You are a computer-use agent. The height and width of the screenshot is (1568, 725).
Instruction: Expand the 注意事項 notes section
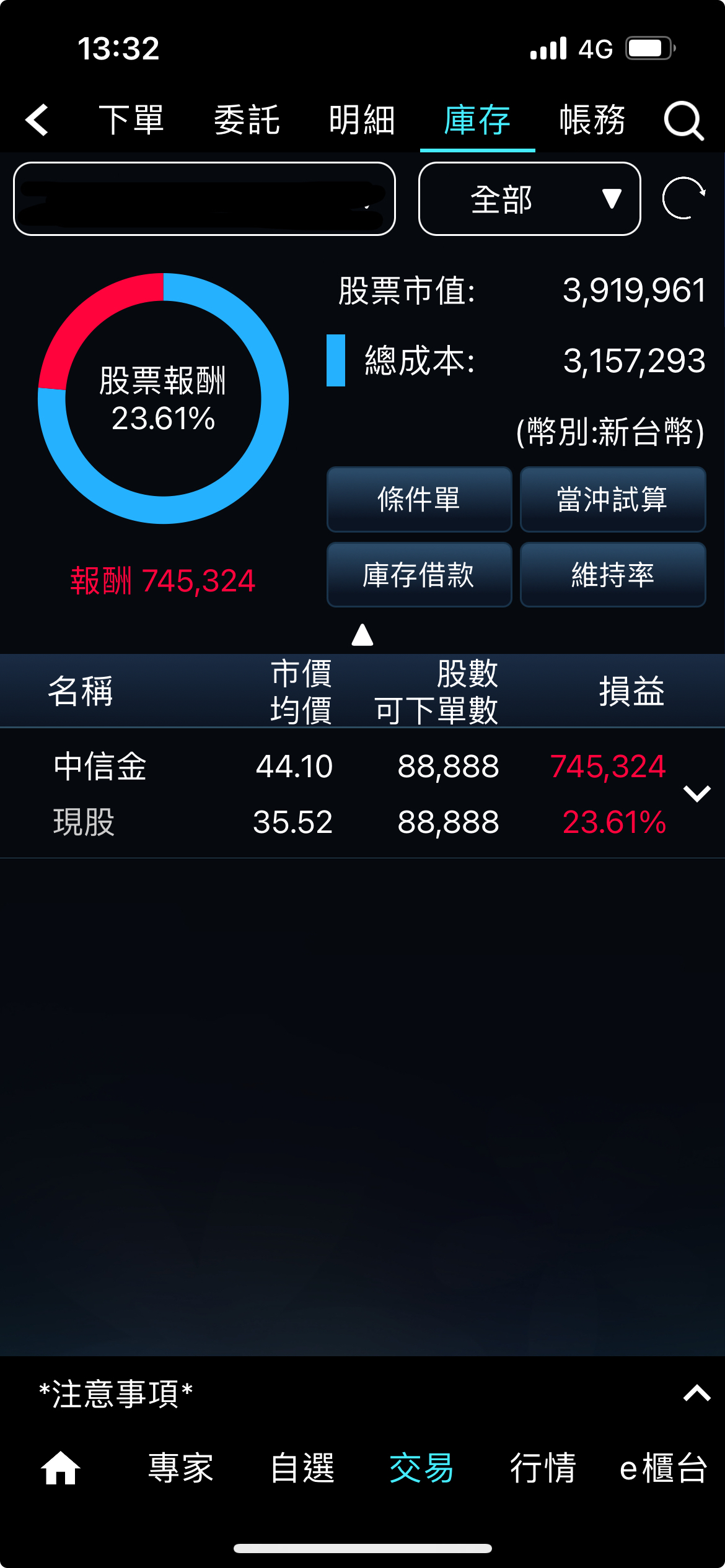(x=696, y=1393)
